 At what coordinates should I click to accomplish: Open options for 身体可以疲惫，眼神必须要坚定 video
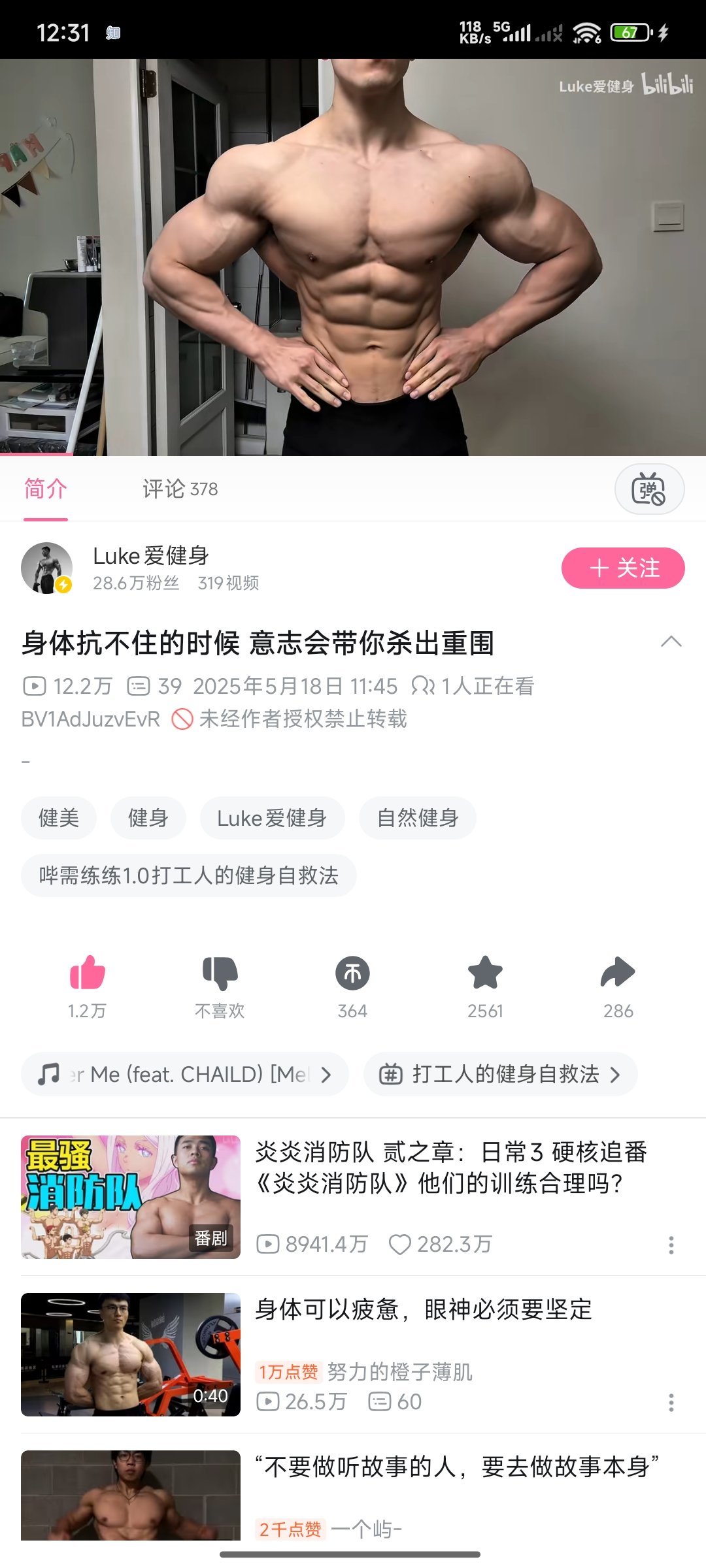click(x=671, y=1402)
